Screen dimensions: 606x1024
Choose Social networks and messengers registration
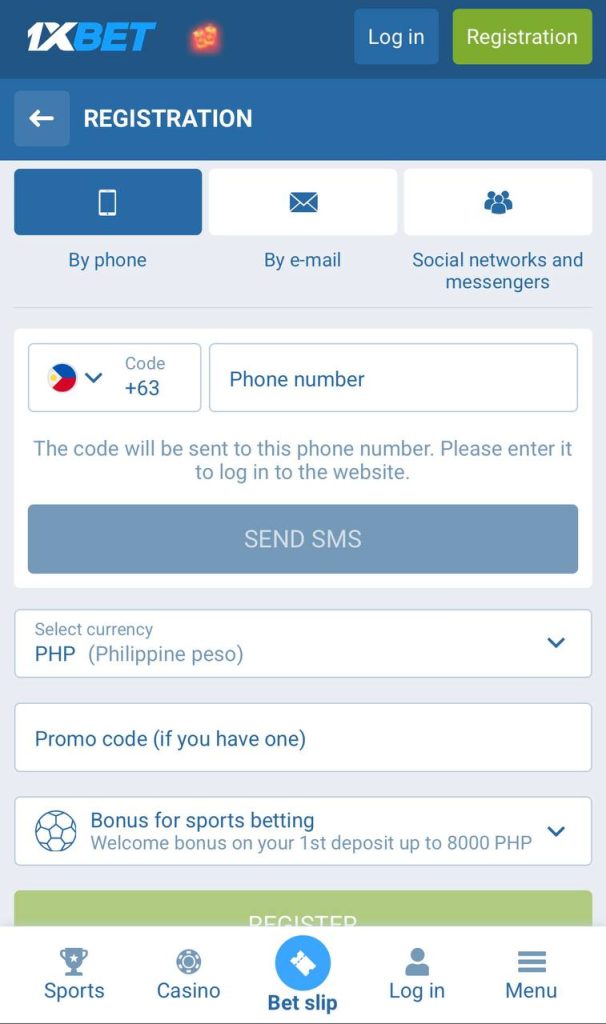click(x=498, y=202)
